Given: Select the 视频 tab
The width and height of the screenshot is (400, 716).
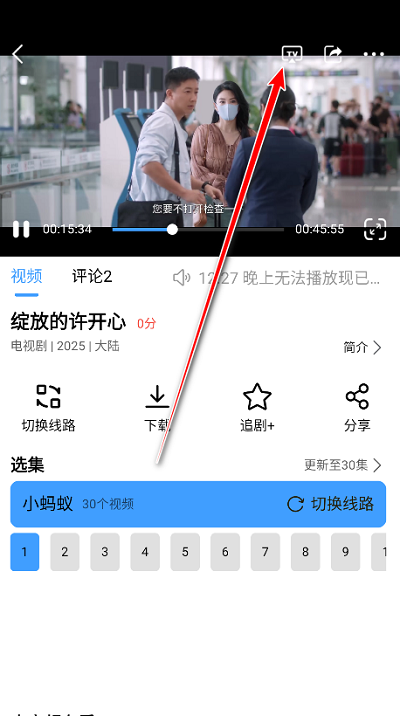Looking at the screenshot, I should (26, 277).
